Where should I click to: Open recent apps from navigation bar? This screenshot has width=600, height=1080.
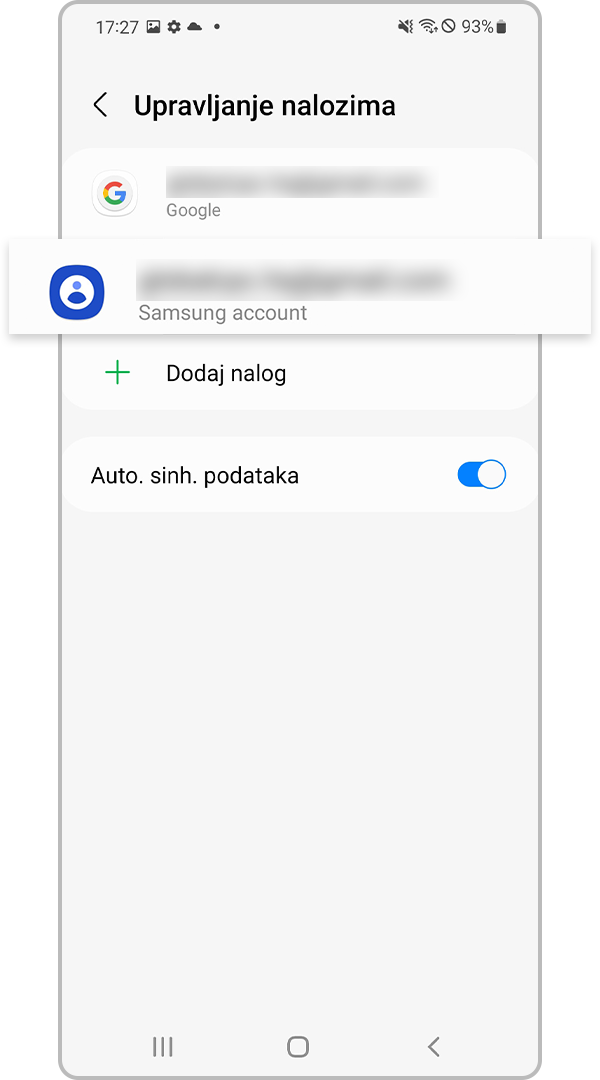[x=162, y=1046]
